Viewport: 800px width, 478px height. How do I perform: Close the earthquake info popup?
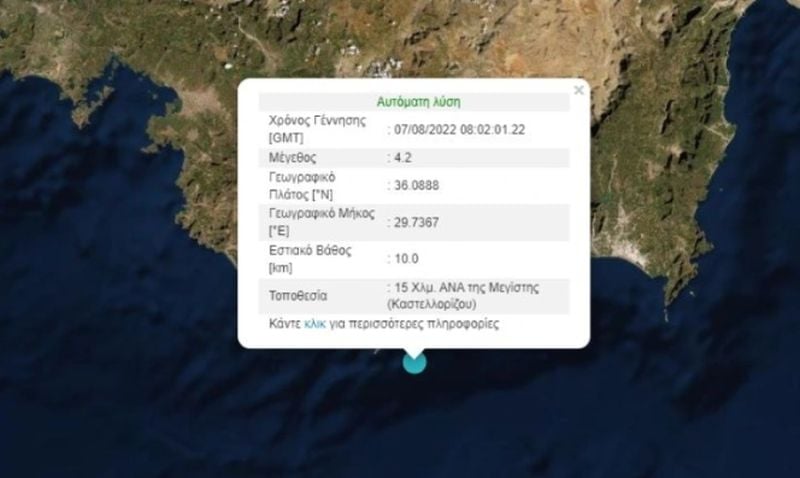tap(578, 90)
